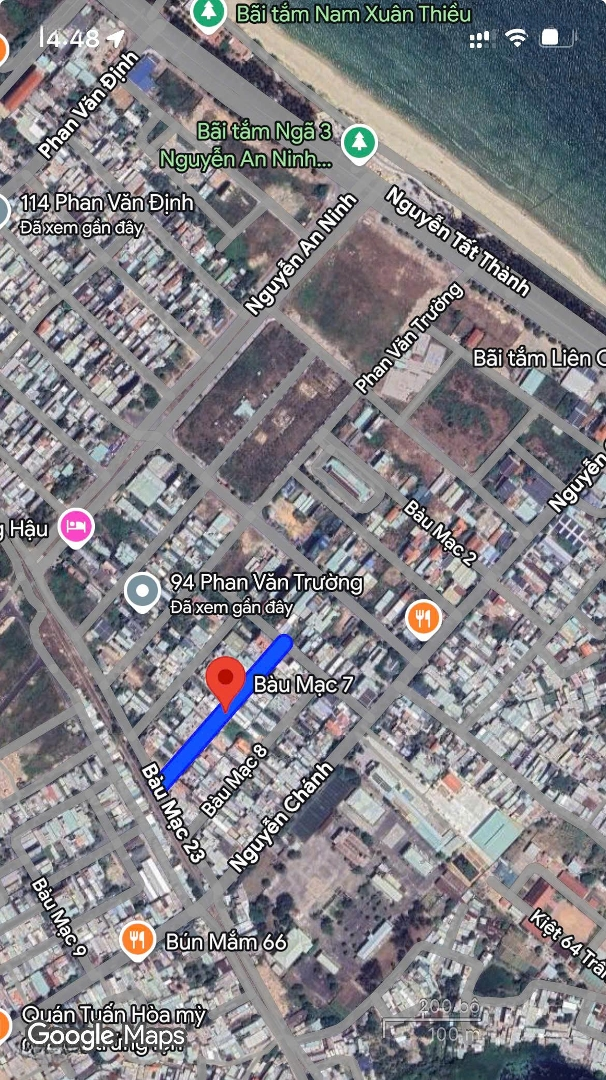Select restaurant marker near Bàu Mạc 2
The image size is (606, 1080).
[425, 619]
